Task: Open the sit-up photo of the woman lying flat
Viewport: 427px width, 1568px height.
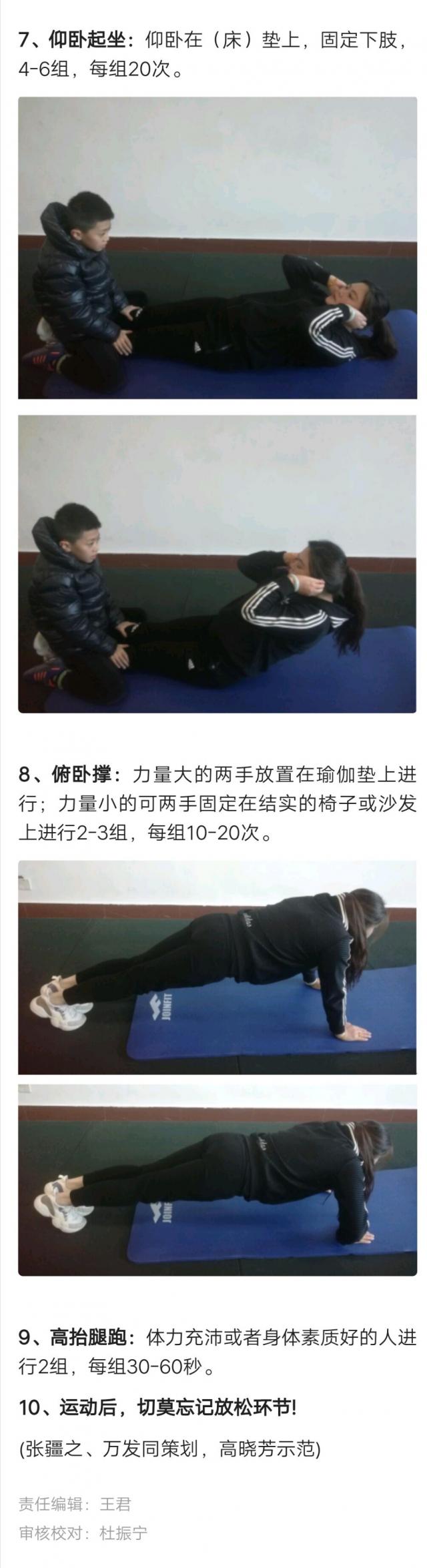Action: [218, 248]
